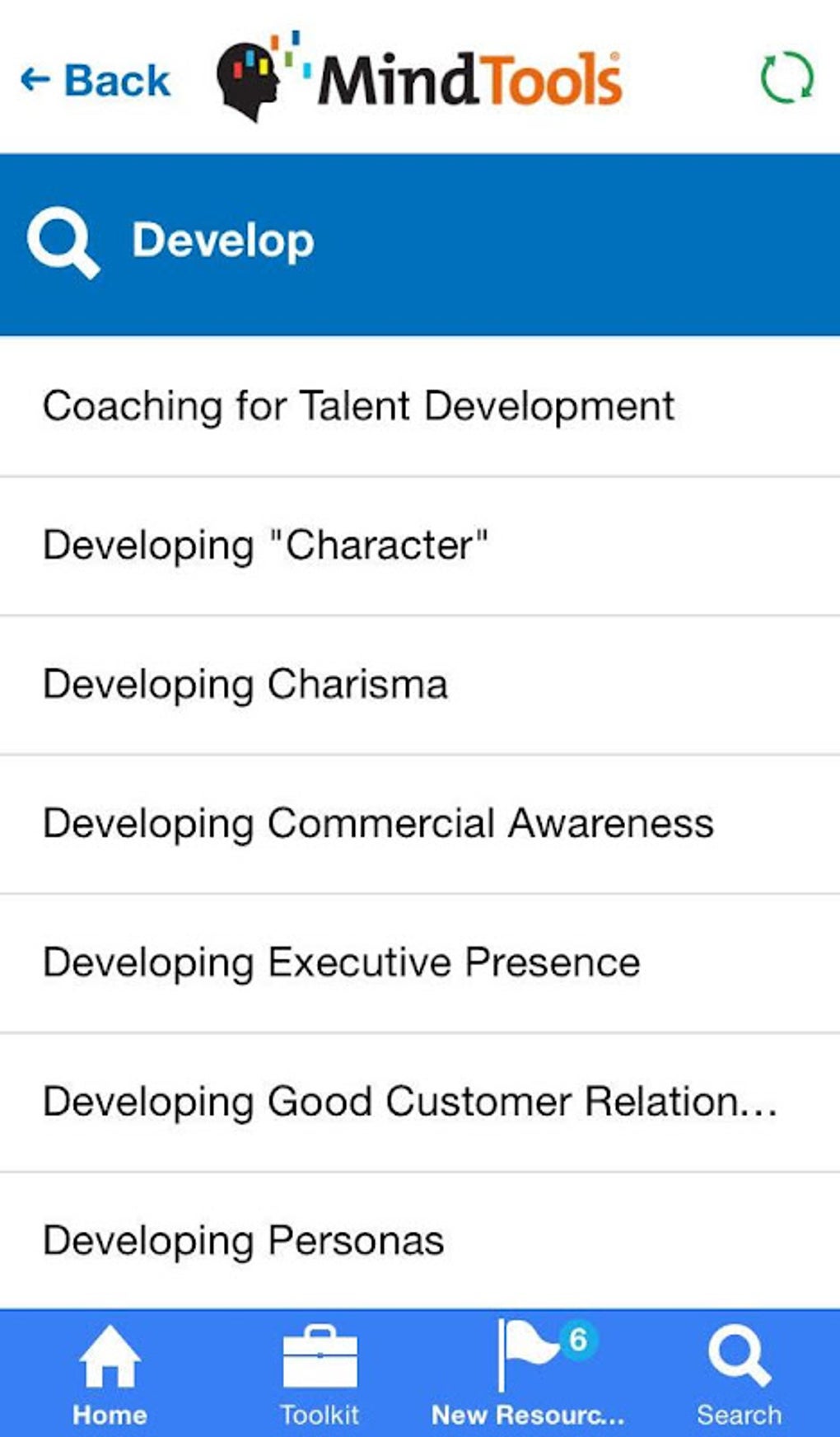Viewport: 840px width, 1437px height.
Task: Switch to the Search tab
Action: (739, 1368)
